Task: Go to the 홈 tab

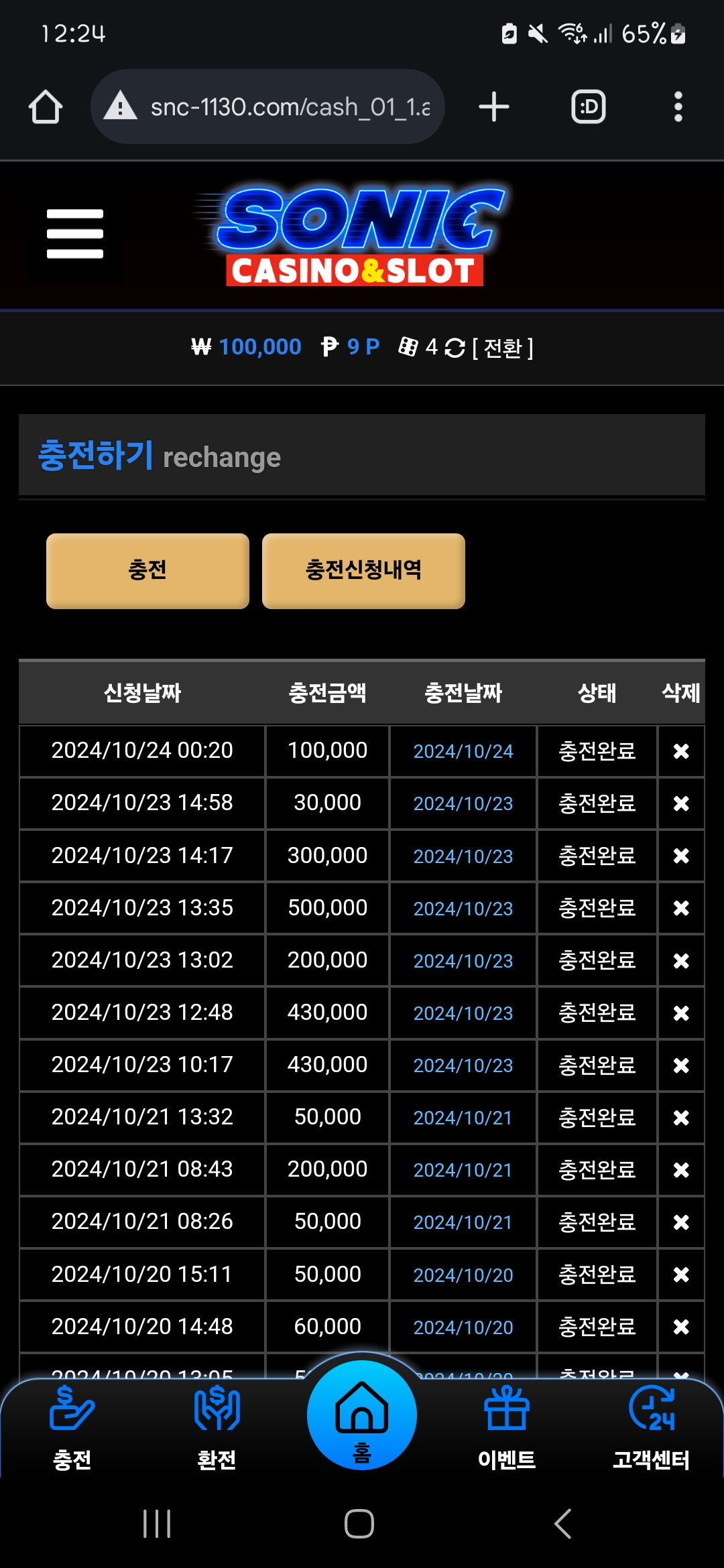Action: (x=362, y=1415)
